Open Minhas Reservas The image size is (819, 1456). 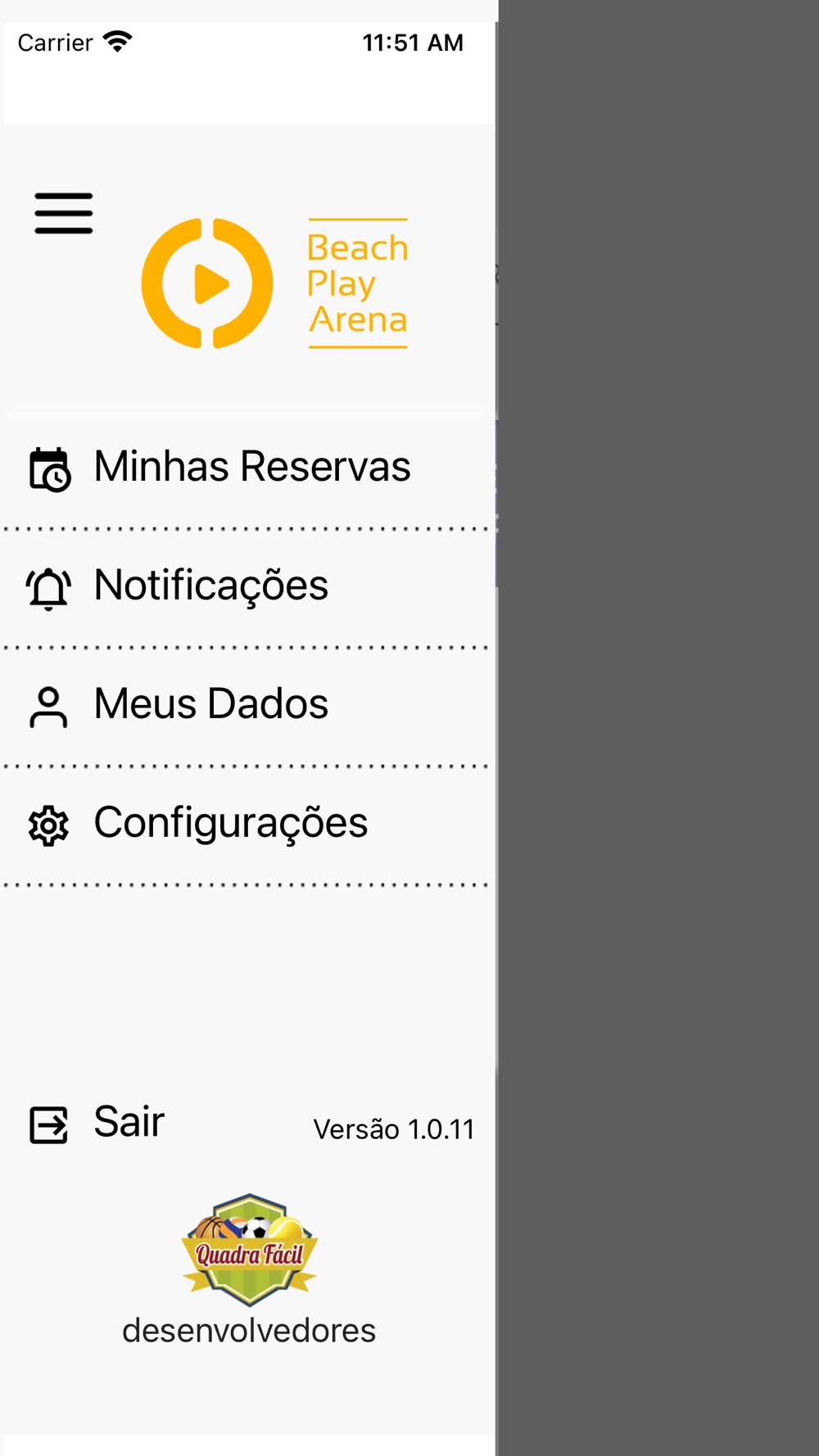coord(247,468)
